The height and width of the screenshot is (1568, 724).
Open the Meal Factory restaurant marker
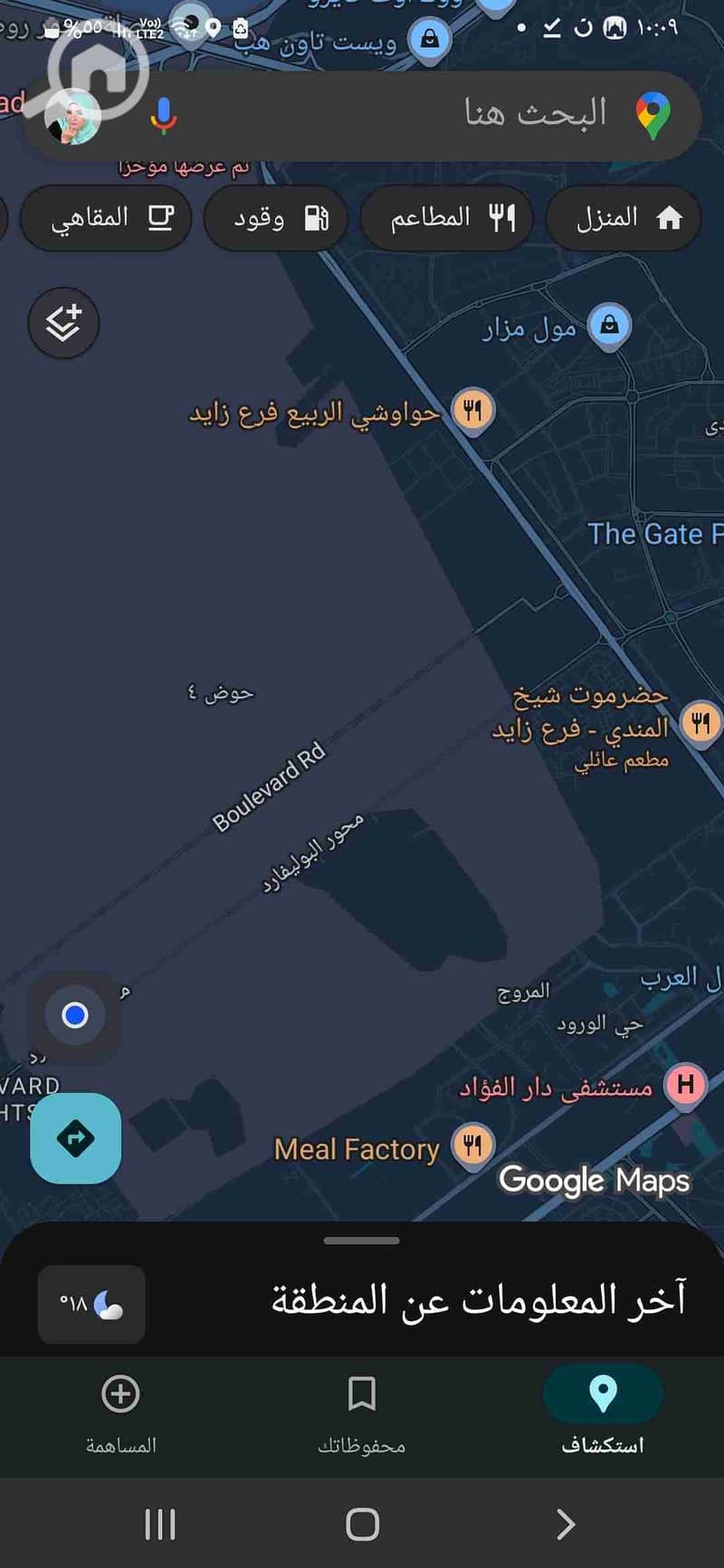point(472,1146)
